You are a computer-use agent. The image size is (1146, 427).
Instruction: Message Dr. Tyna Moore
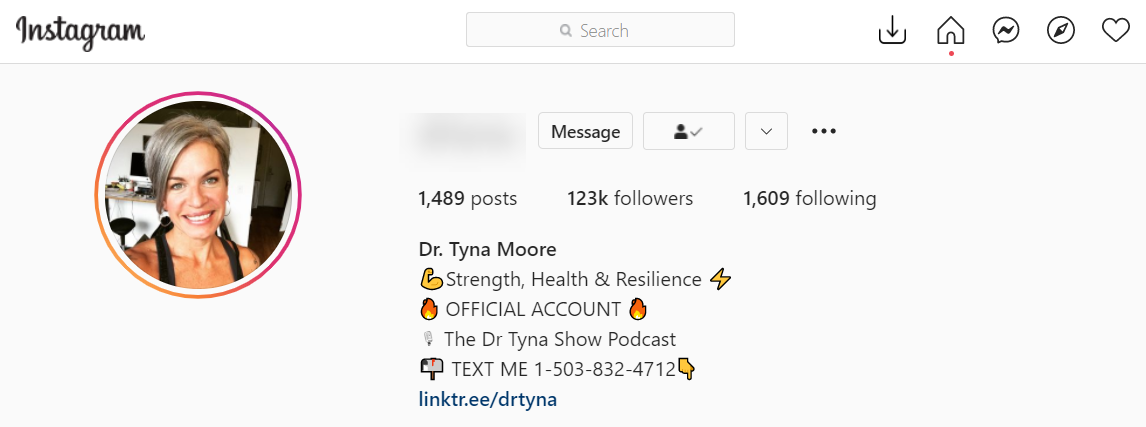[x=585, y=131]
